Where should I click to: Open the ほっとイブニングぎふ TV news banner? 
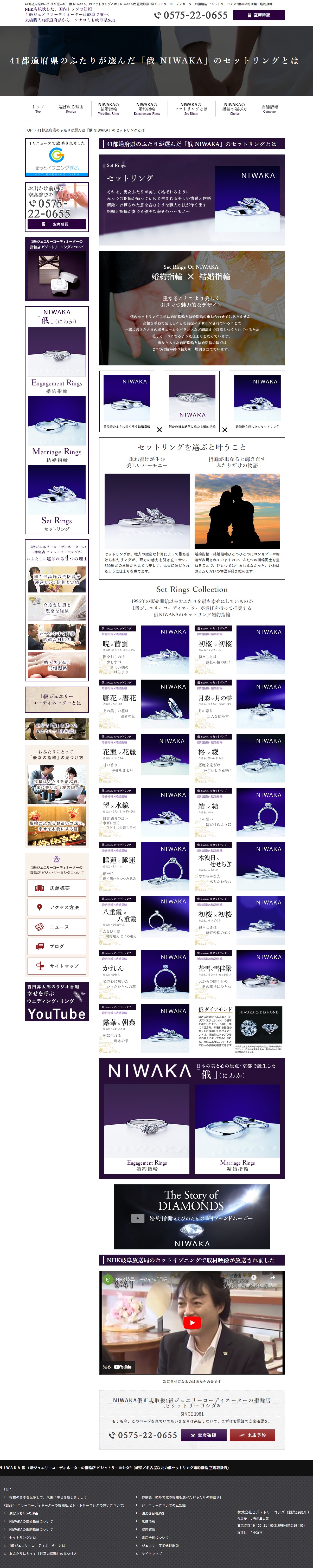(x=57, y=158)
